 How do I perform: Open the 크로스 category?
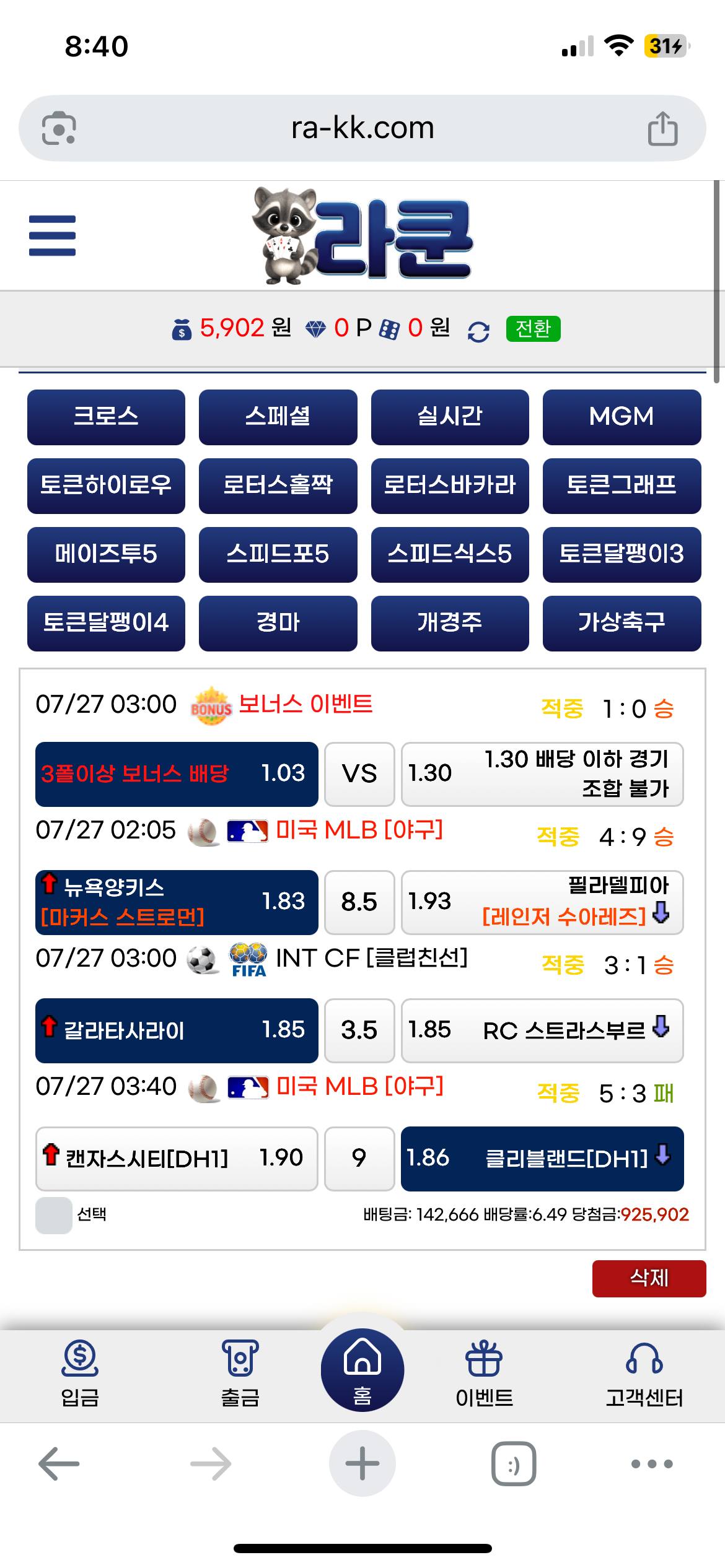106,417
